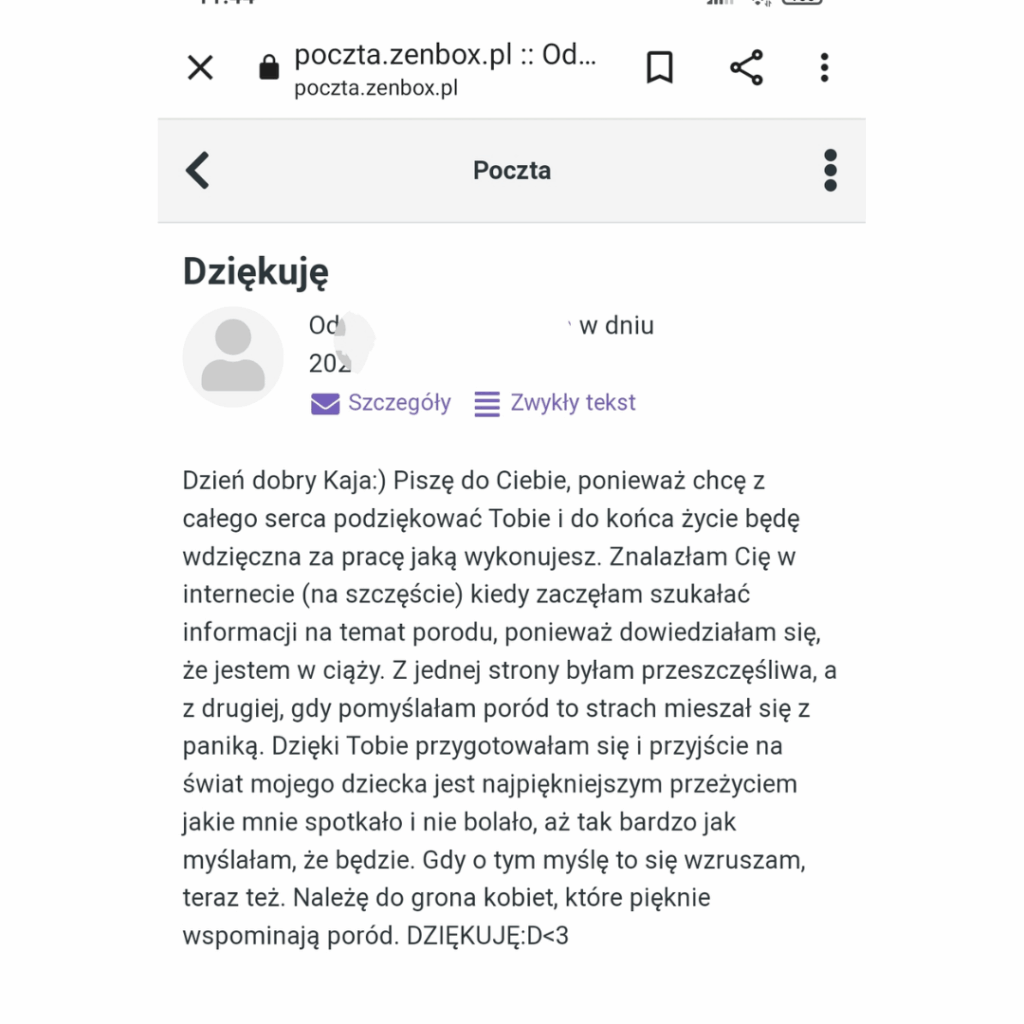Open the browser overflow menu
The image size is (1024, 1024).
[x=824, y=68]
